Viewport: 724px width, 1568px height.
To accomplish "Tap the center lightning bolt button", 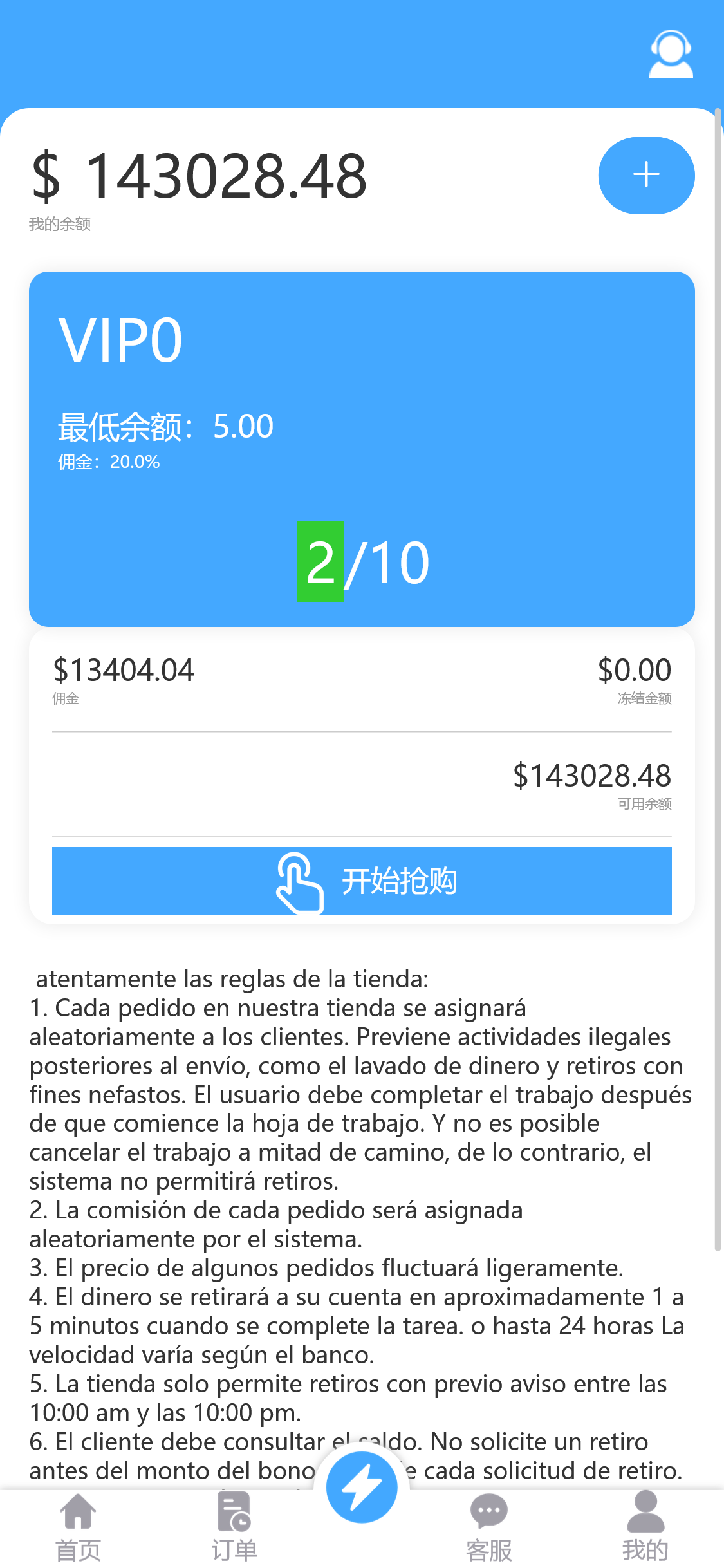I will click(x=362, y=1487).
